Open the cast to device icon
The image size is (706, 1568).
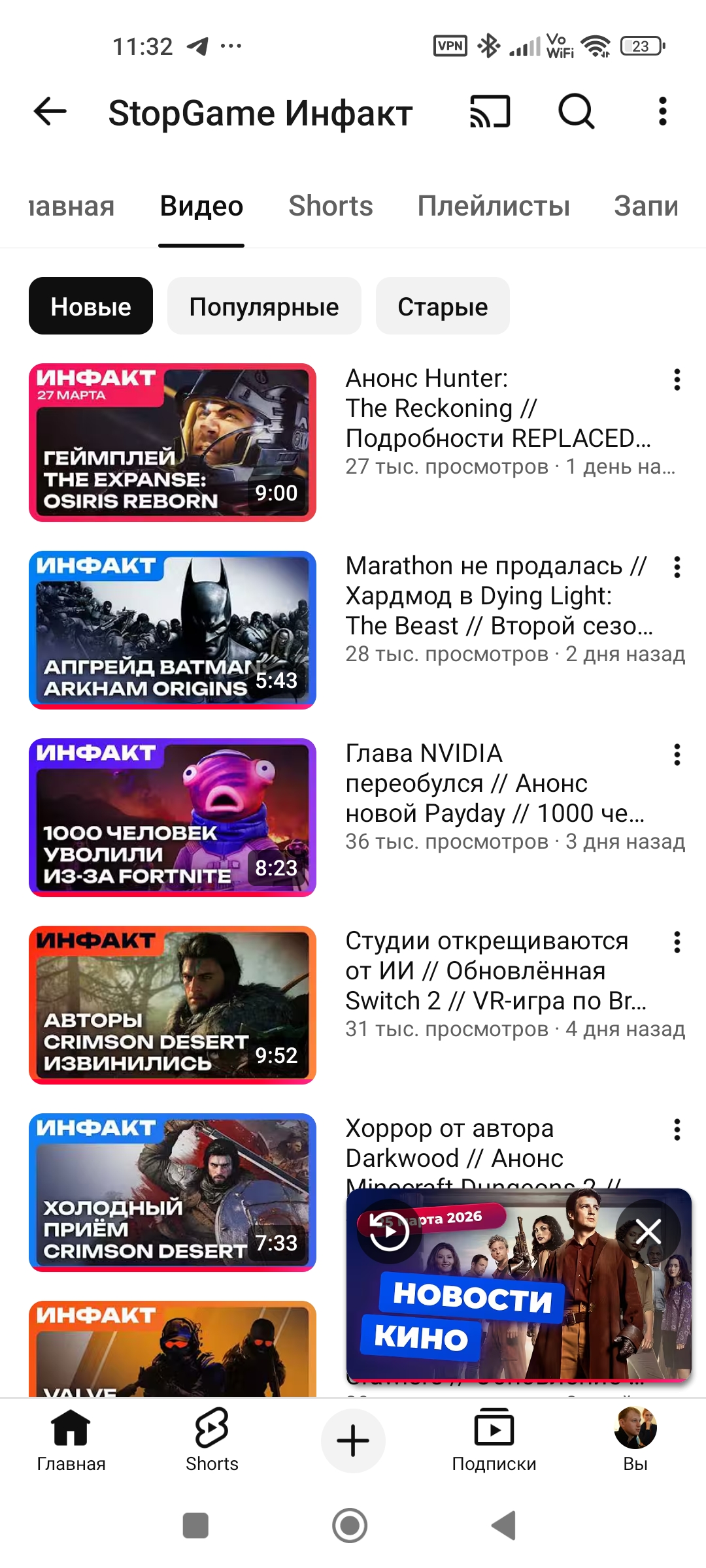pyautogui.click(x=490, y=112)
